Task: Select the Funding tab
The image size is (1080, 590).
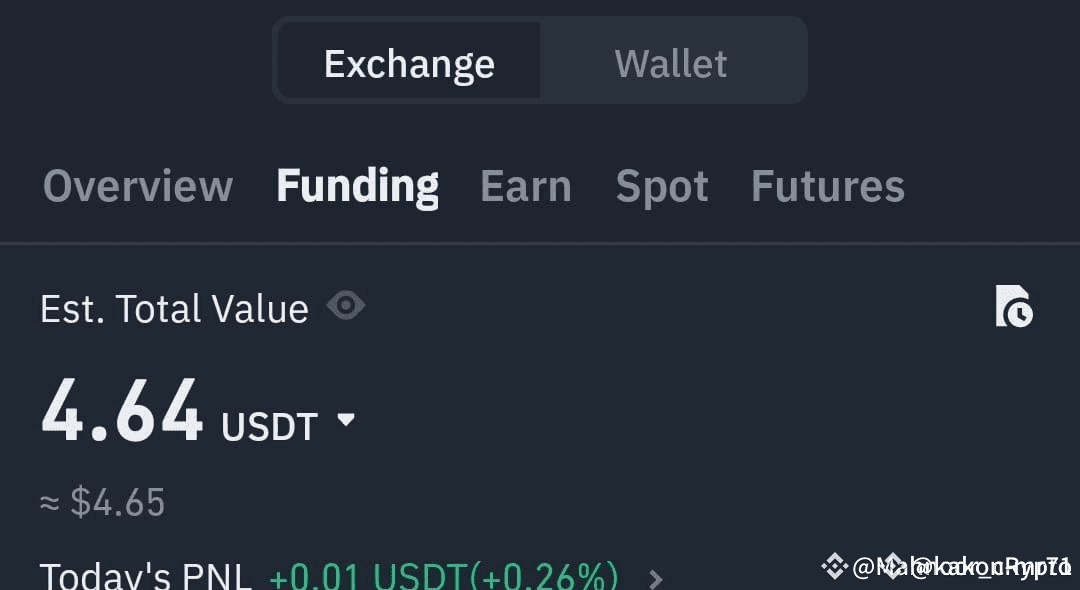Action: click(357, 187)
